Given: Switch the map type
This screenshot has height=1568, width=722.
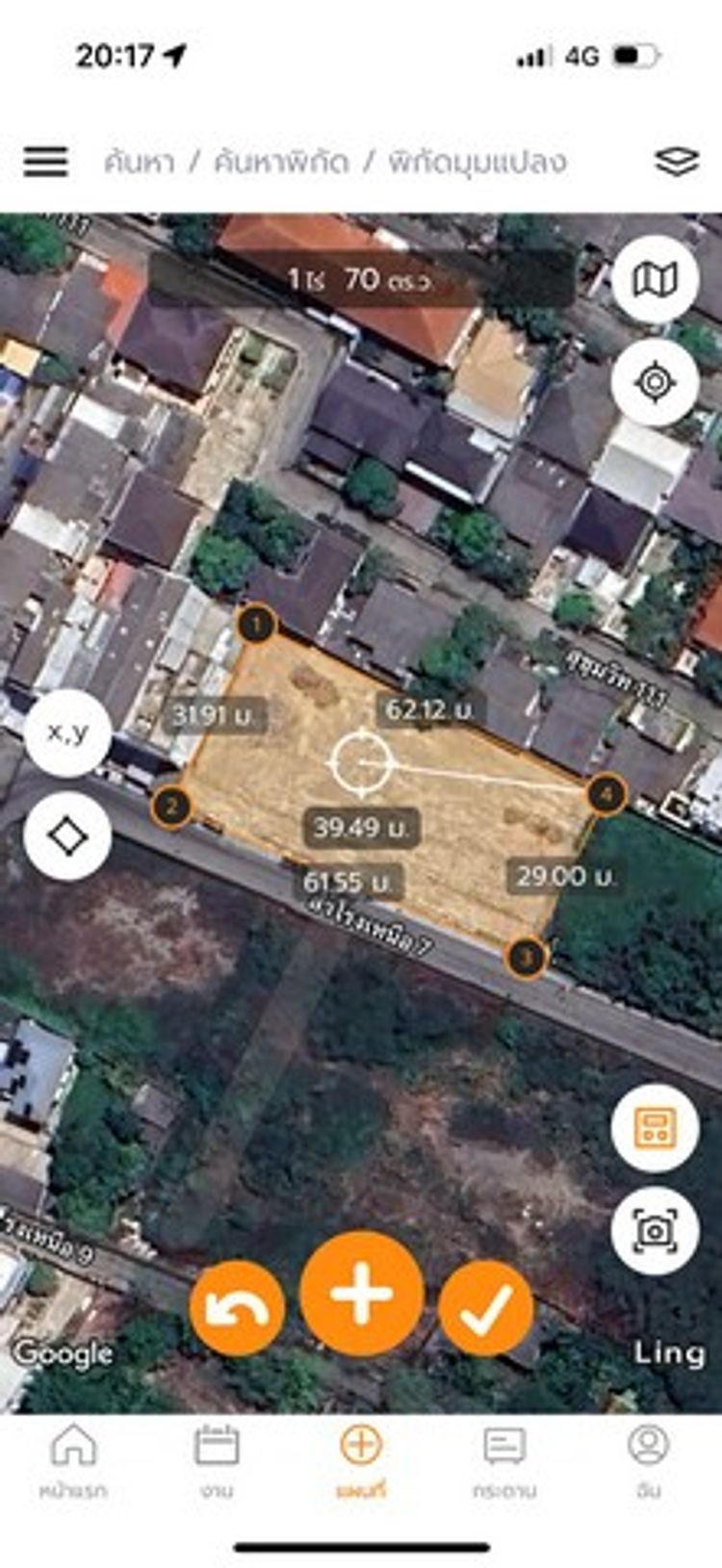Looking at the screenshot, I should point(655,280).
